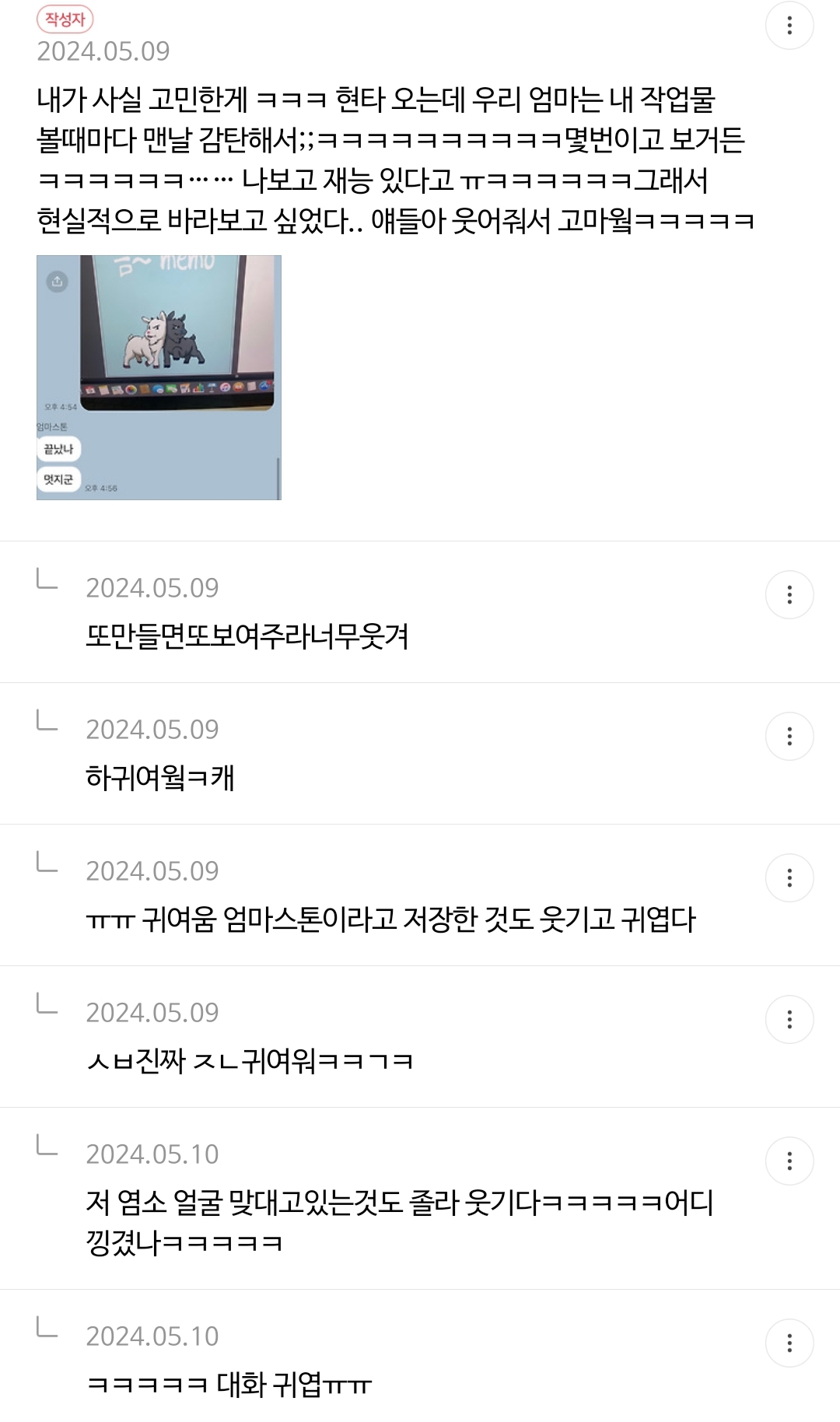This screenshot has width=840, height=1422.
Task: Click the color wheel icon in the Mac dock
Action: [x=131, y=388]
